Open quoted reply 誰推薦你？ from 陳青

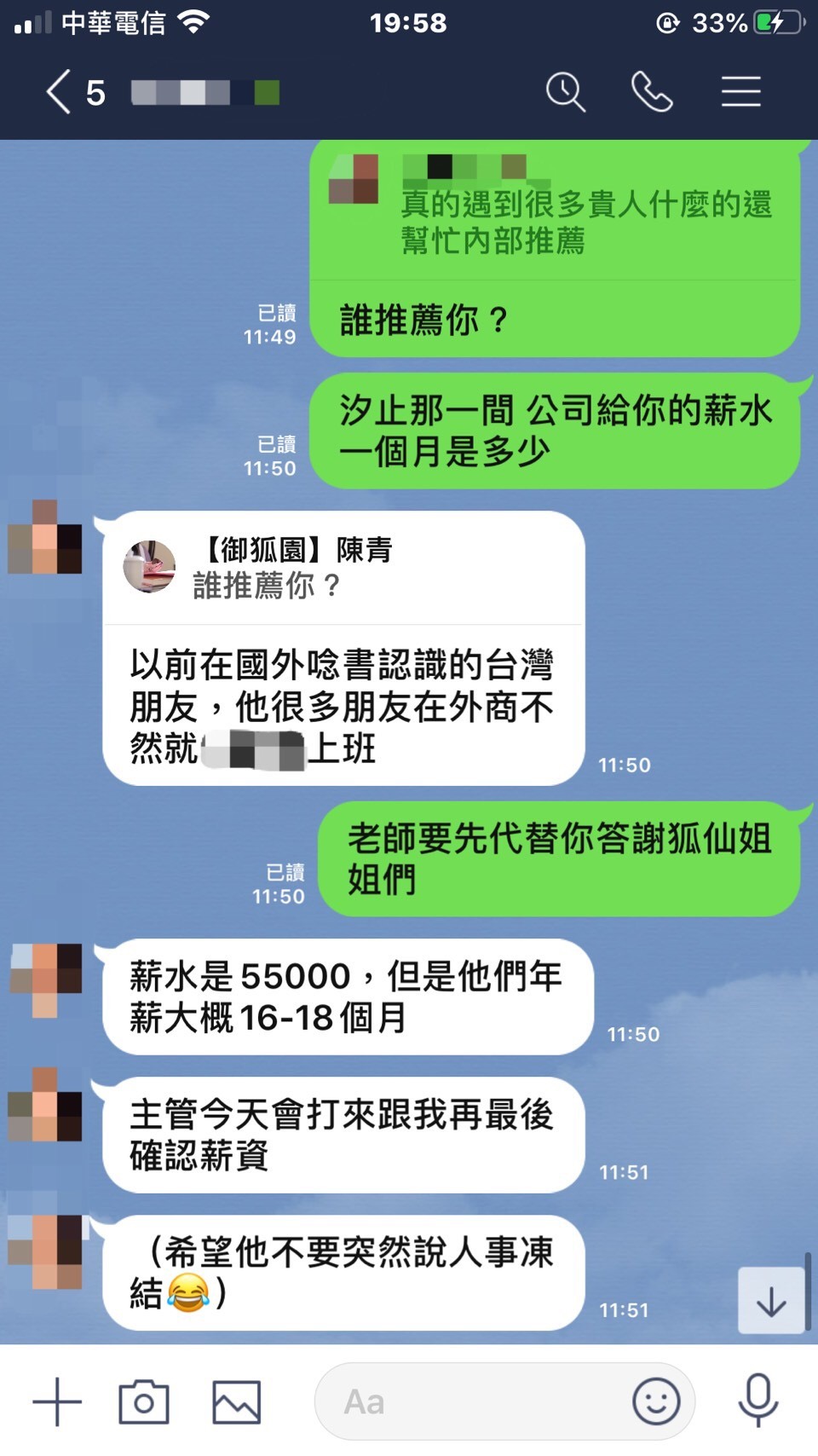point(341,568)
